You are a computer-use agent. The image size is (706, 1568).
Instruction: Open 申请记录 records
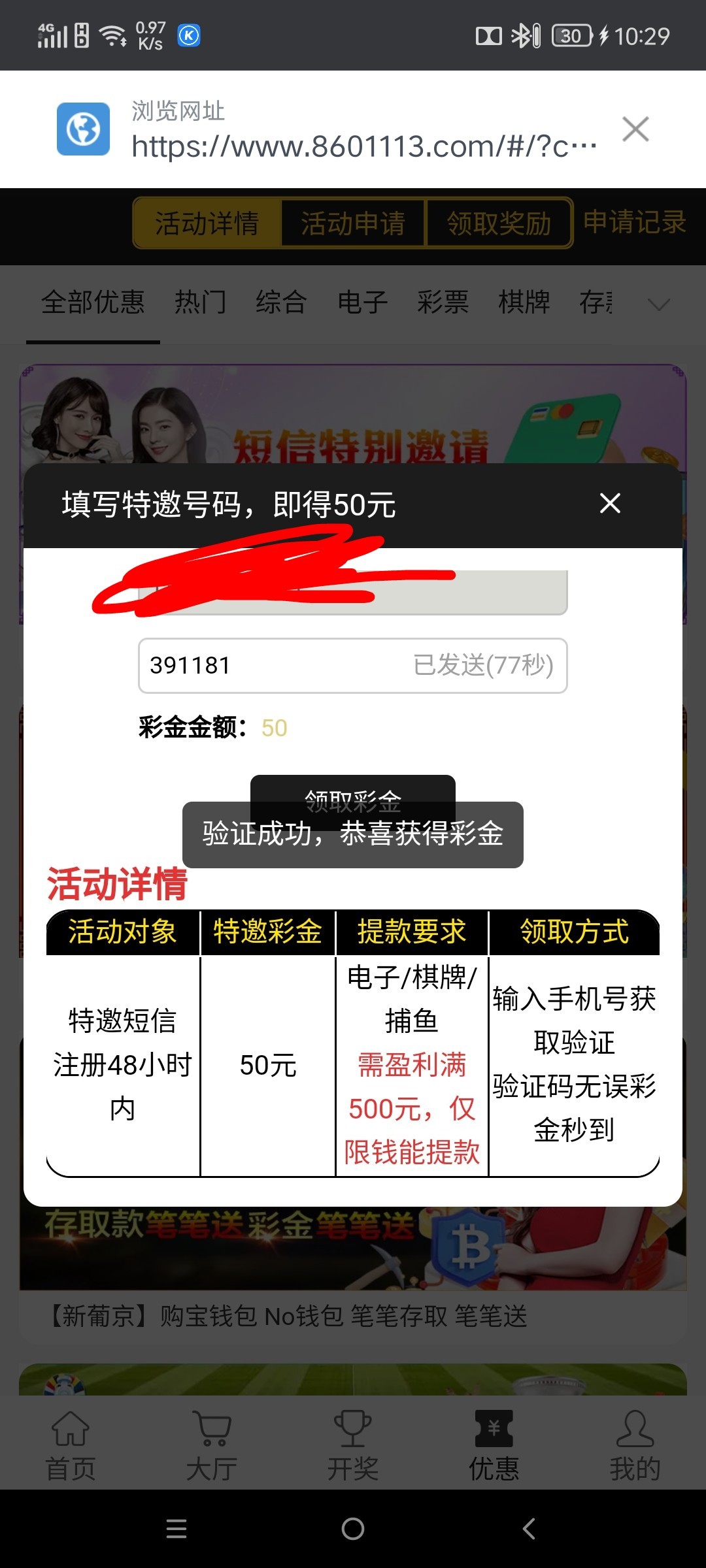[x=634, y=222]
